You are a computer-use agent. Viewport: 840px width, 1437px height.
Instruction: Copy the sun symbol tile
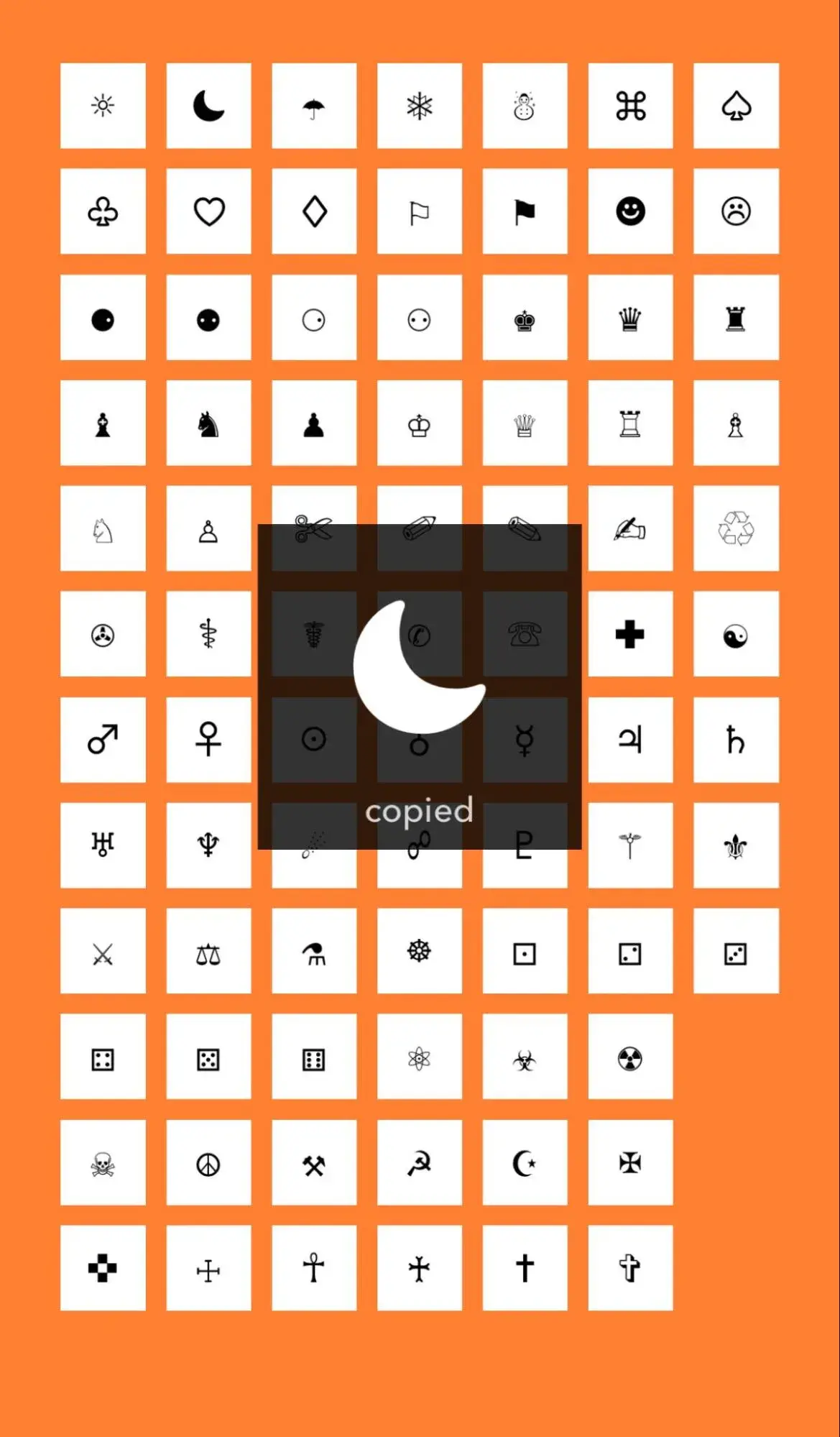[x=103, y=106]
